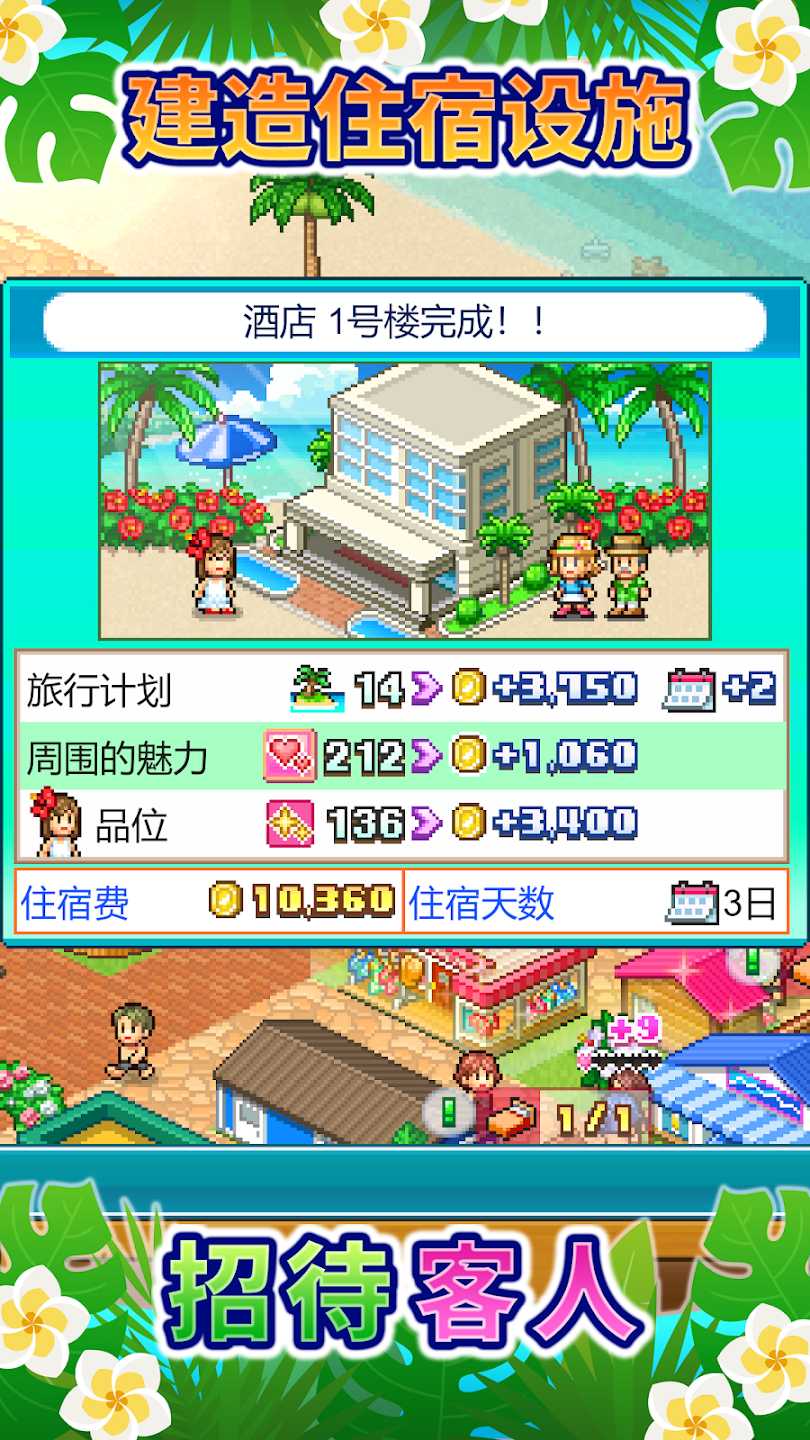Select the coin icon showing +3,750

point(470,685)
